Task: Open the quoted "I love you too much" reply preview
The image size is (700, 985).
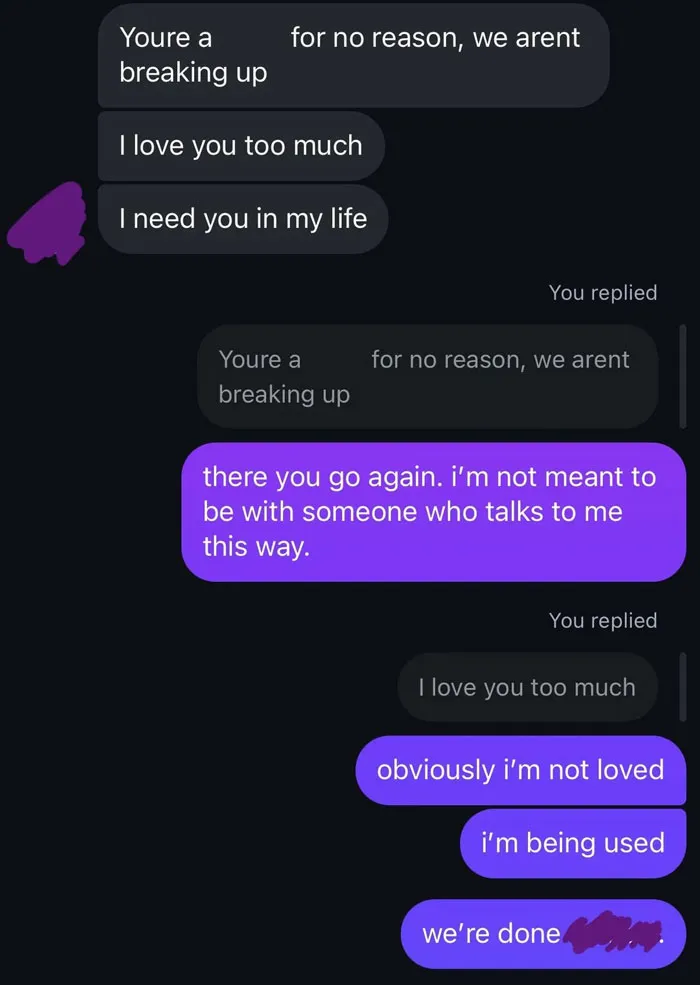Action: (x=528, y=687)
